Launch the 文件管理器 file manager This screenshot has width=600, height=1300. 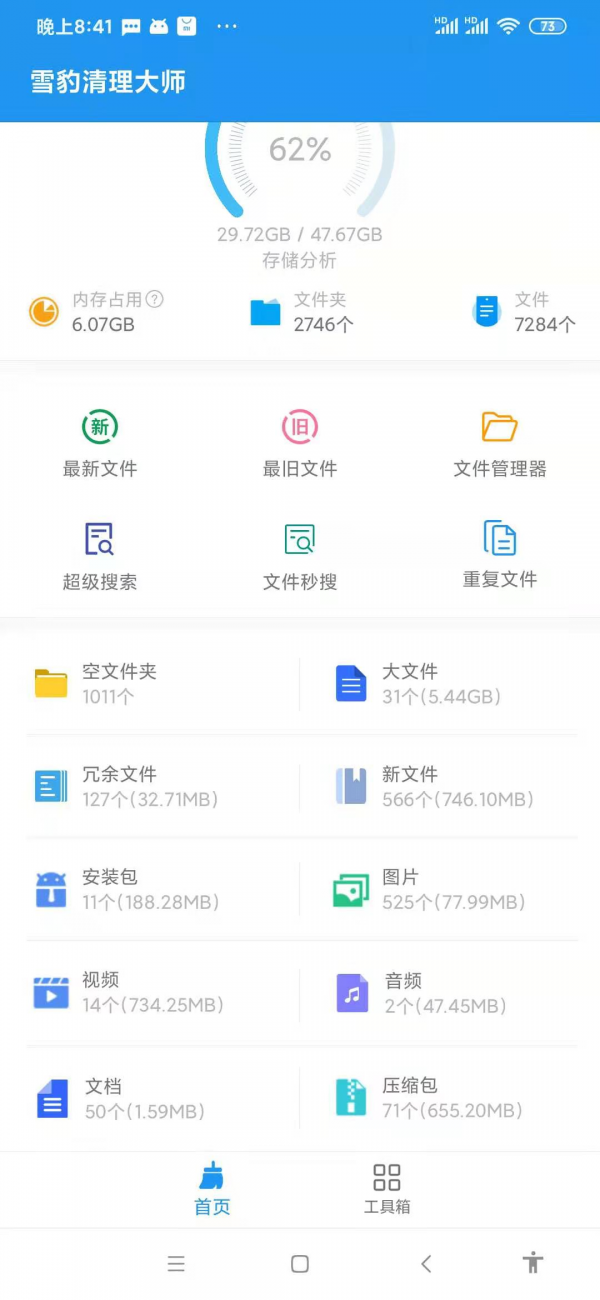tap(500, 444)
